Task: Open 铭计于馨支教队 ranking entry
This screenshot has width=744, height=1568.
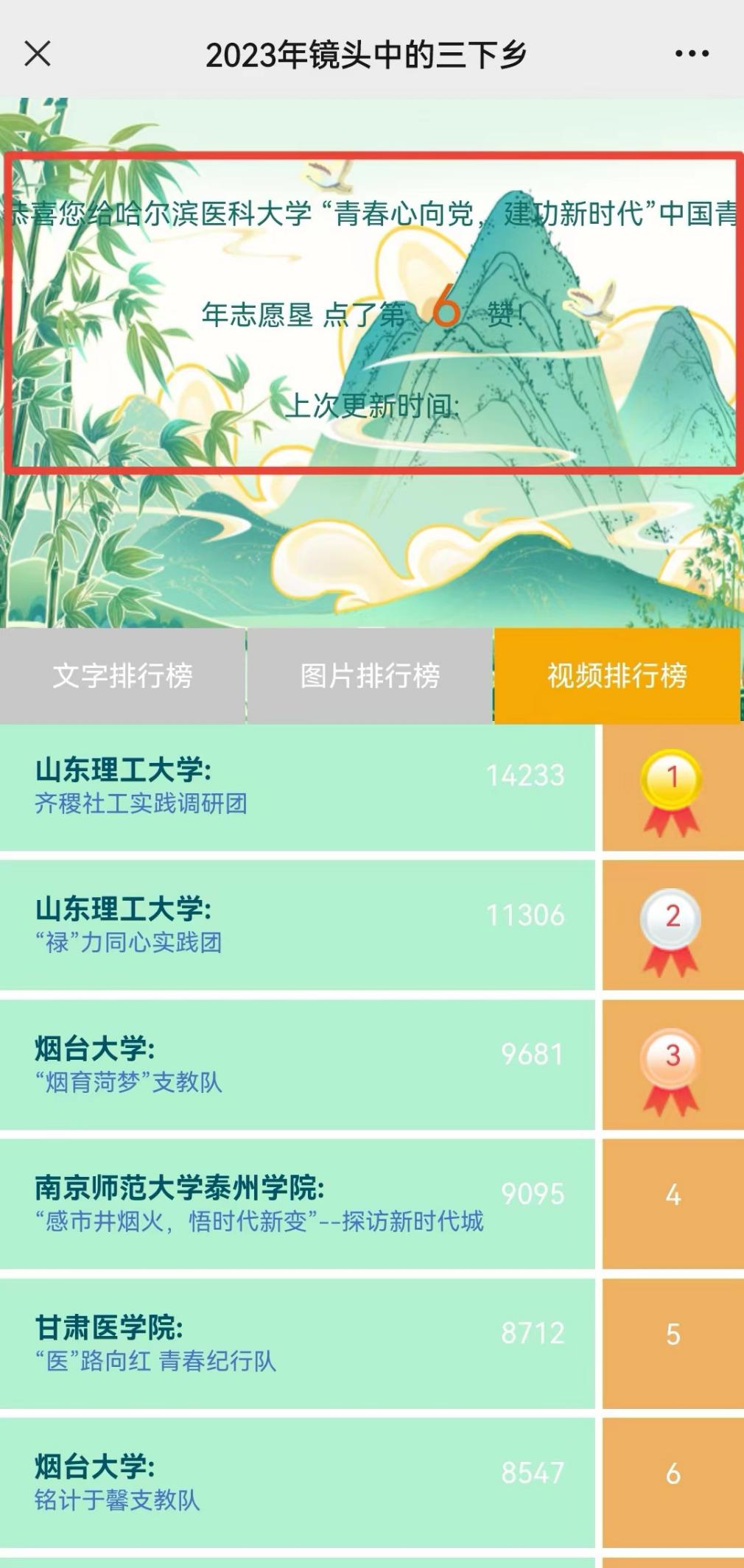Action: pyautogui.click(x=297, y=1483)
